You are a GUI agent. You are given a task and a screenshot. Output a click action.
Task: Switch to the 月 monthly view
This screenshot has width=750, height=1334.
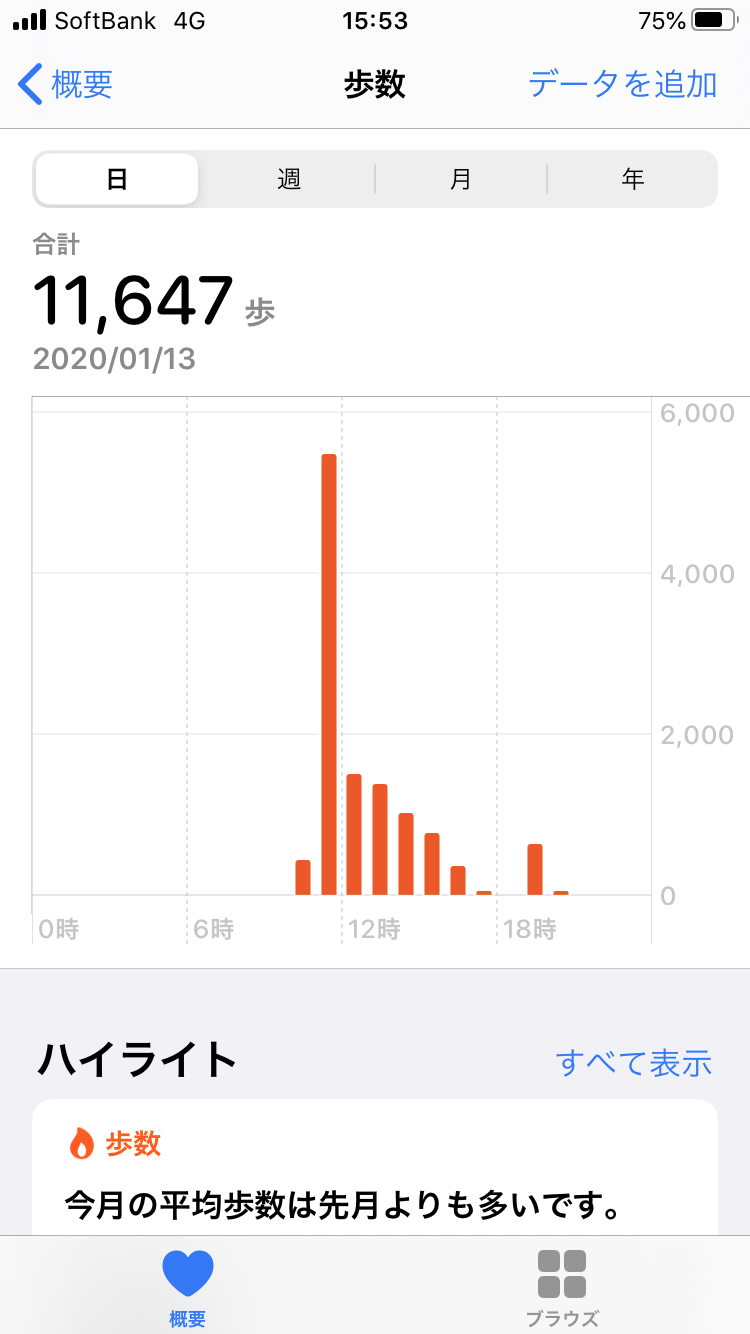click(x=461, y=179)
